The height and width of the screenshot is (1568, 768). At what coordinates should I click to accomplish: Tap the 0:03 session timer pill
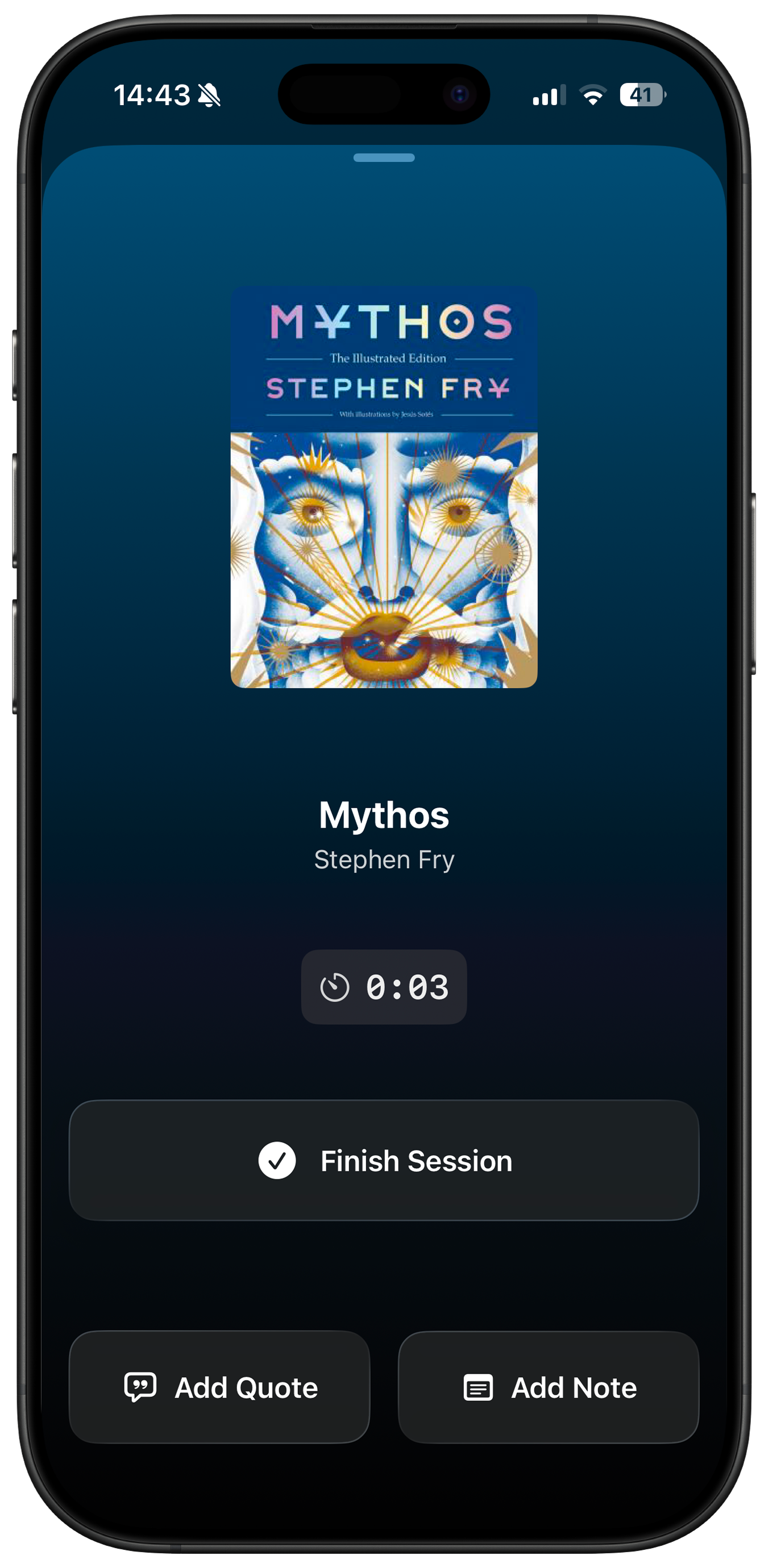[x=384, y=987]
